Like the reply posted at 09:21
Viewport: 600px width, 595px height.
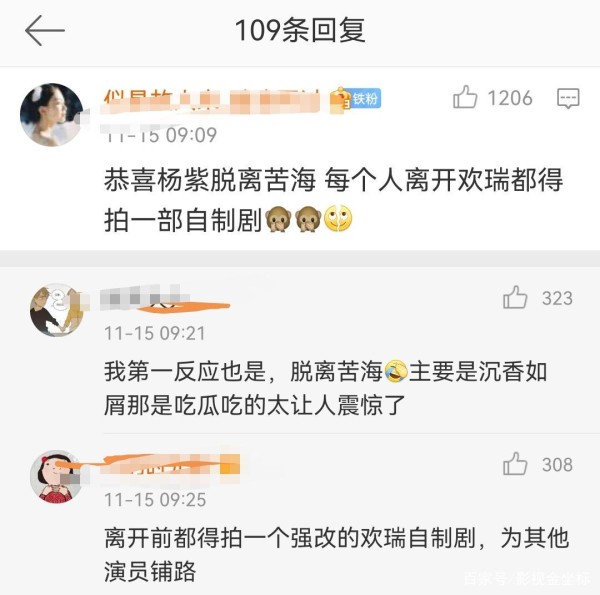pyautogui.click(x=515, y=298)
